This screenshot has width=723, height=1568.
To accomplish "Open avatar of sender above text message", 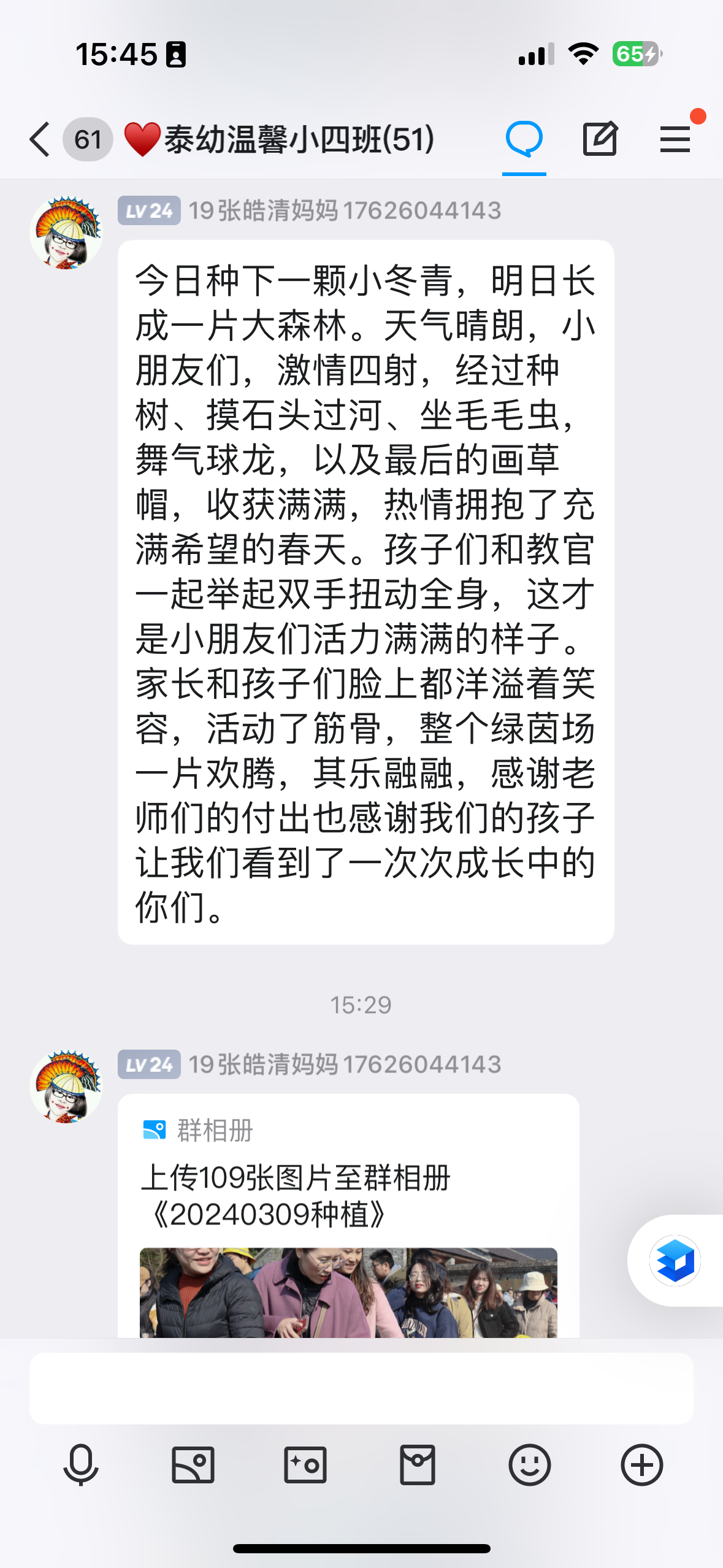I will [x=66, y=233].
